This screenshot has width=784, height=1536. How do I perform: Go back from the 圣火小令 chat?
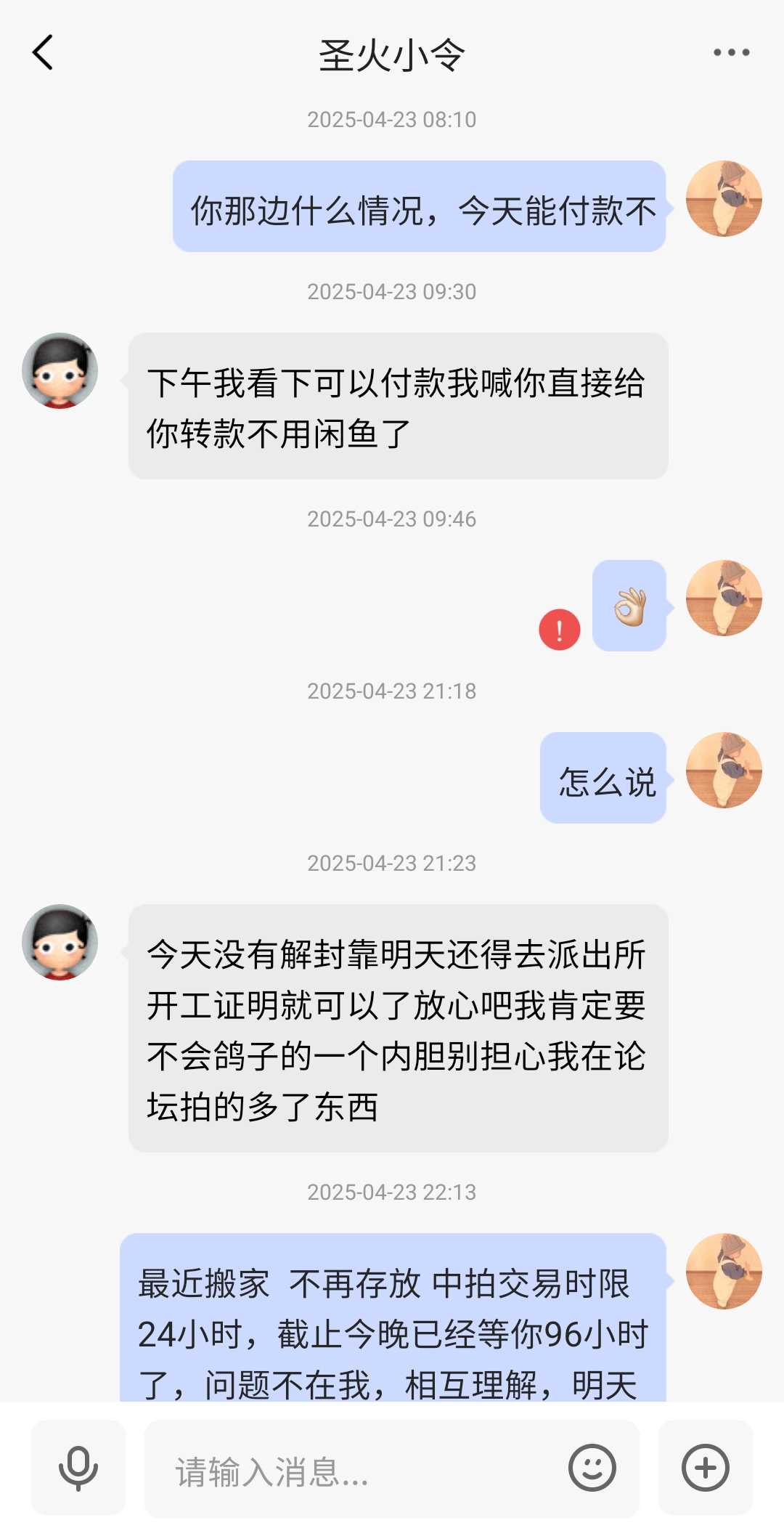point(44,53)
